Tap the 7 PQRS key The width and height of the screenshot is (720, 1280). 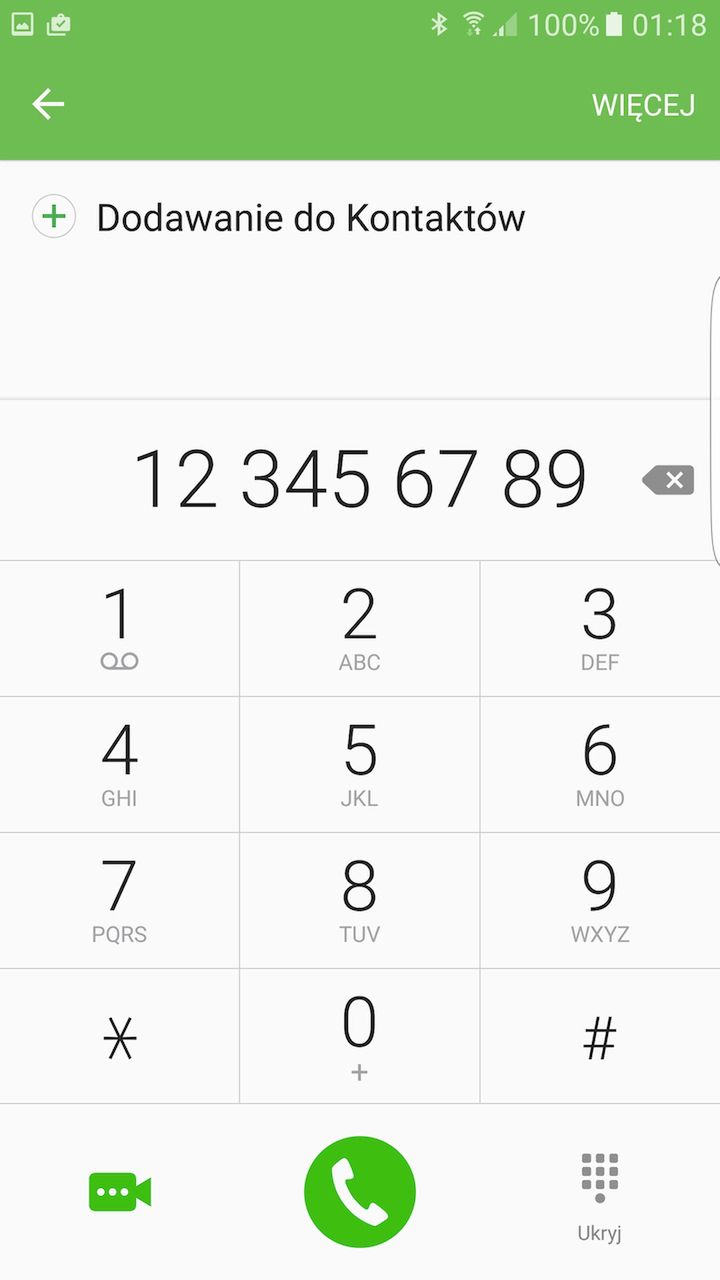coord(119,900)
